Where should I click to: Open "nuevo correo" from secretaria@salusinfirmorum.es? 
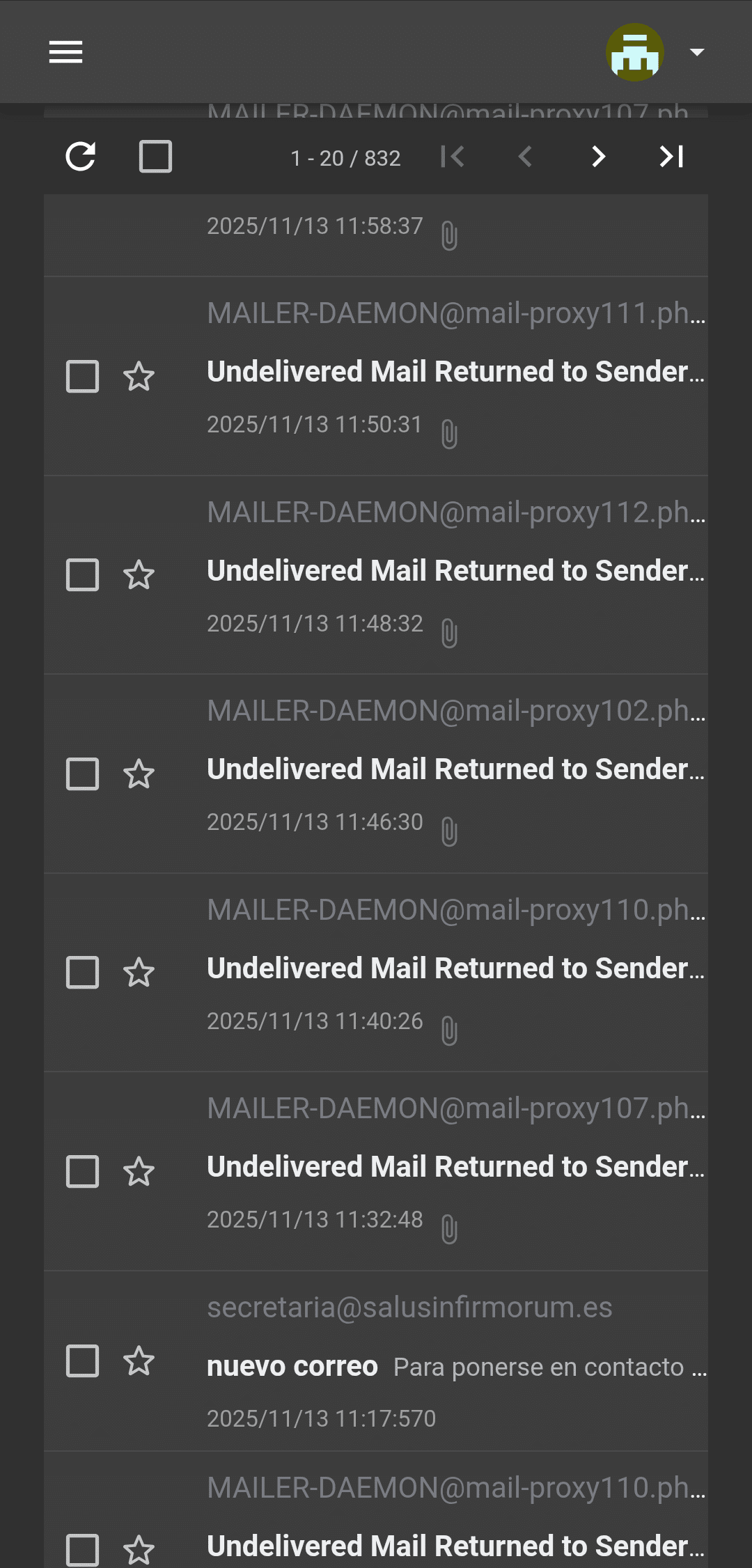pyautogui.click(x=455, y=1367)
